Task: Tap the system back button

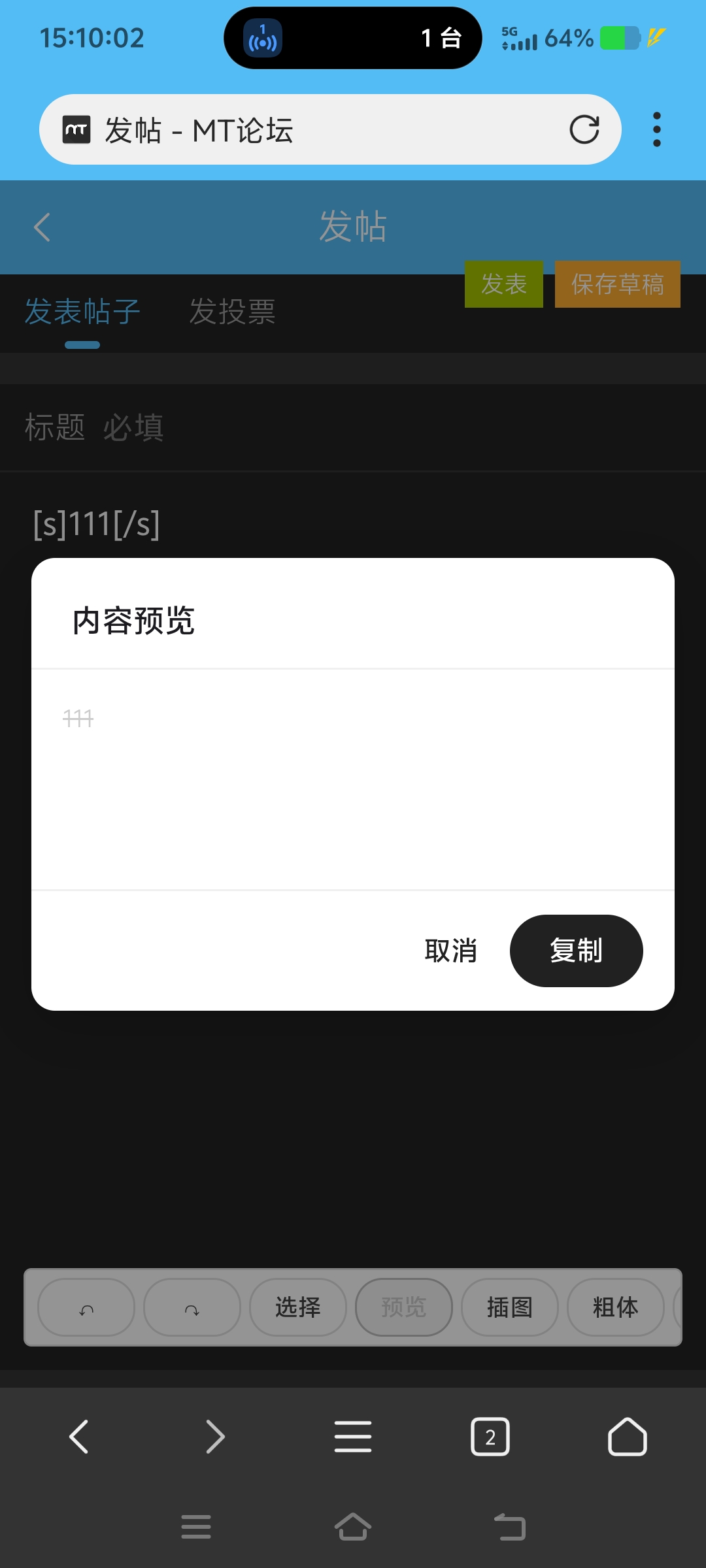Action: pyautogui.click(x=510, y=1527)
